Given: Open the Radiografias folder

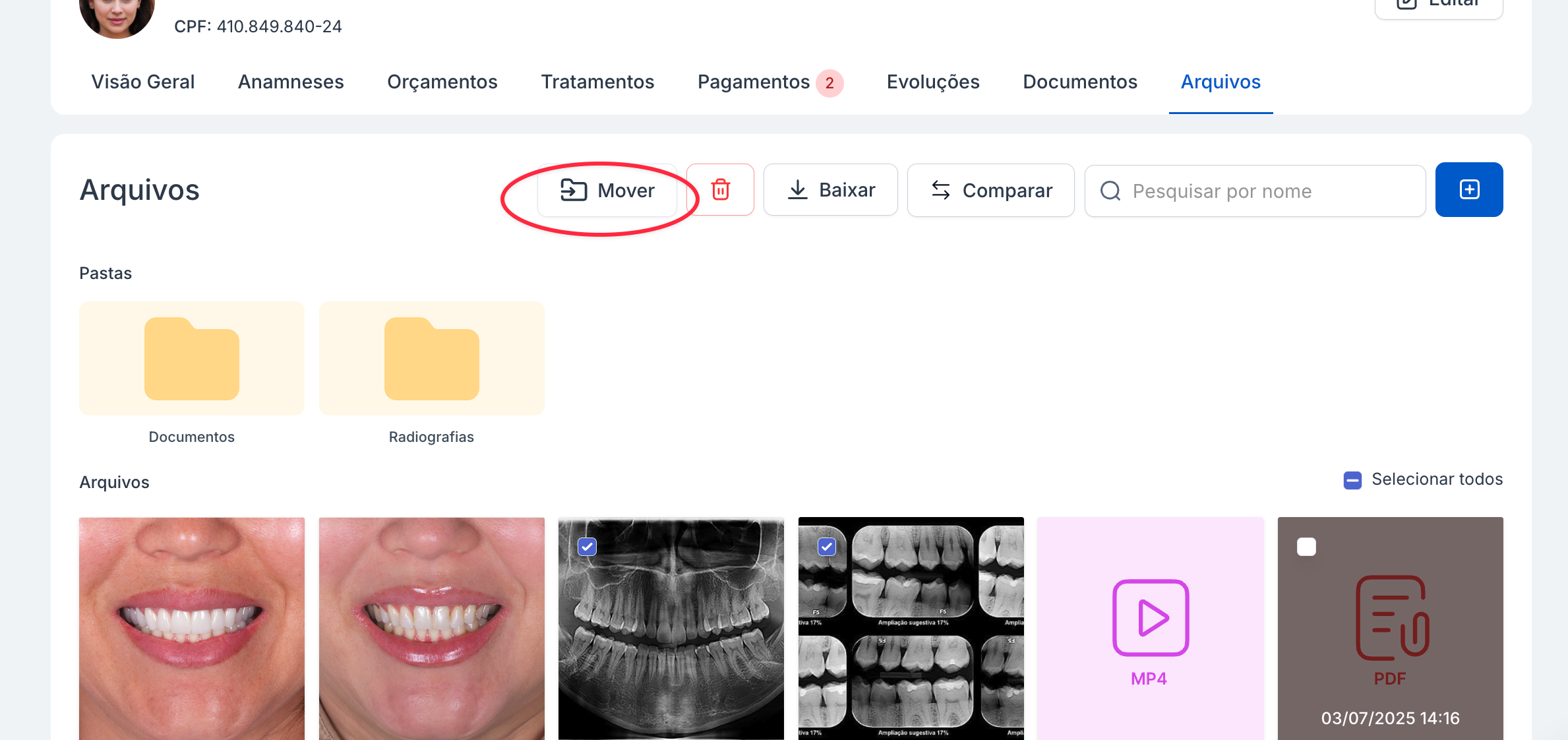Looking at the screenshot, I should [x=431, y=359].
